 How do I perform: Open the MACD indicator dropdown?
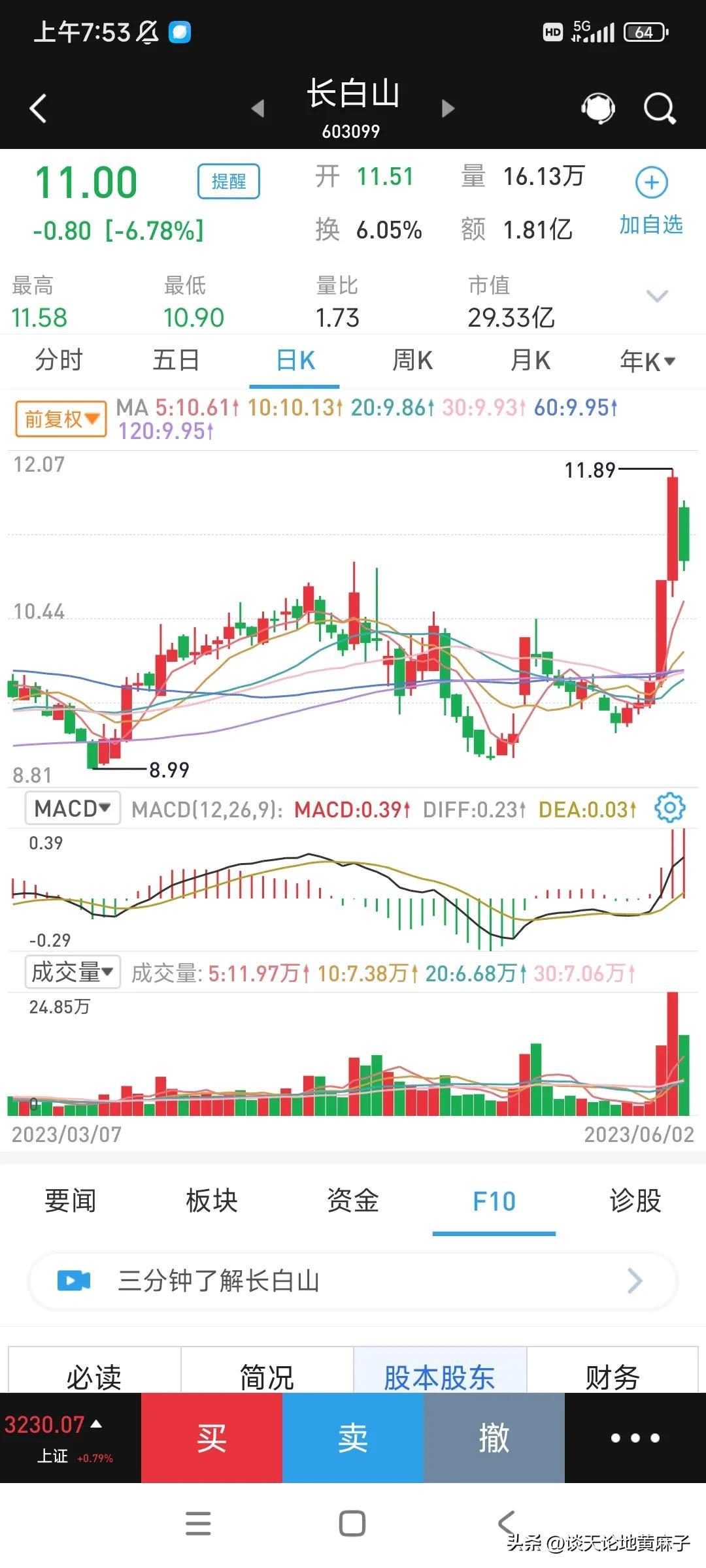(73, 809)
